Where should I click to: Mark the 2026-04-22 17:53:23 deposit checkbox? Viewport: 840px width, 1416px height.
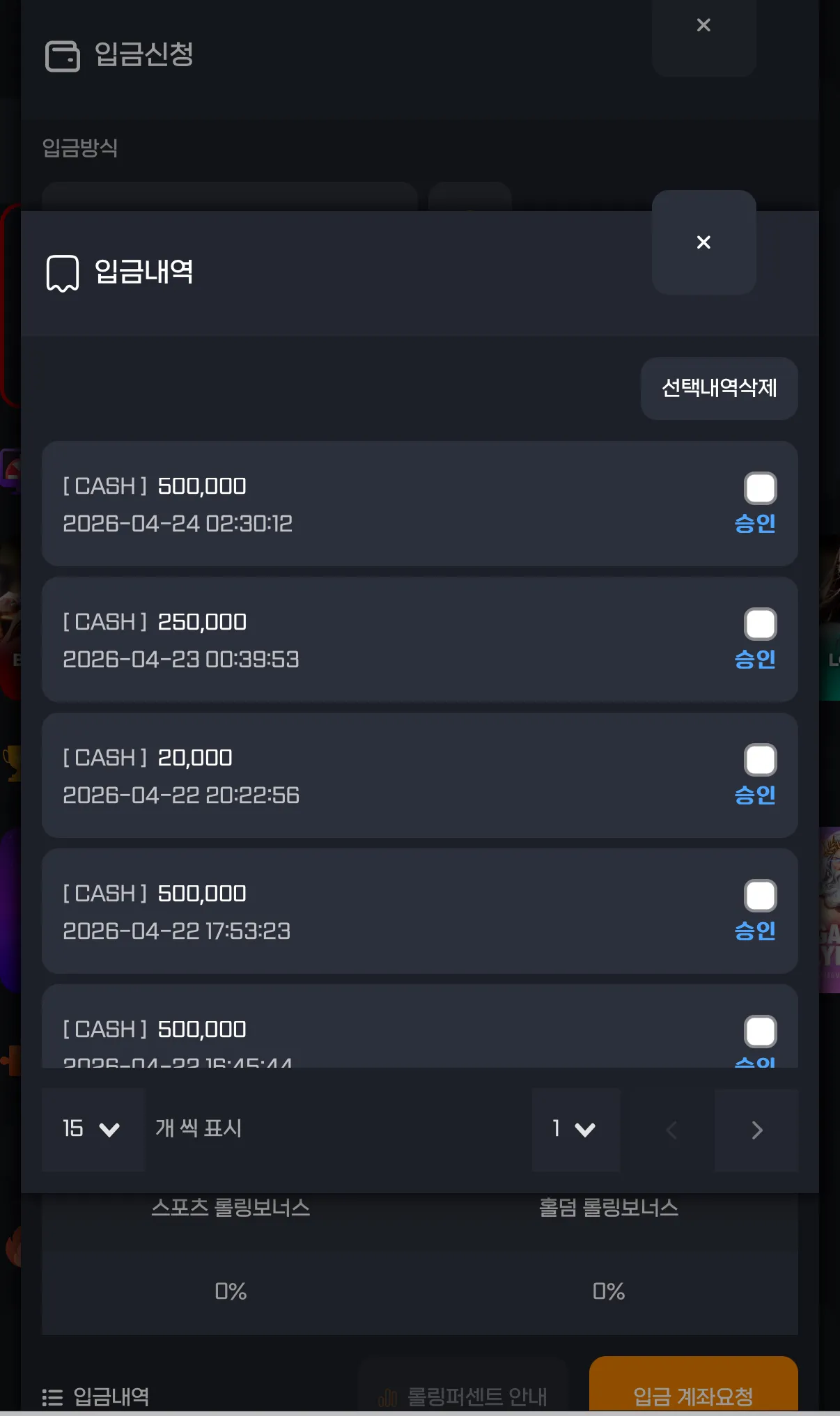(760, 895)
